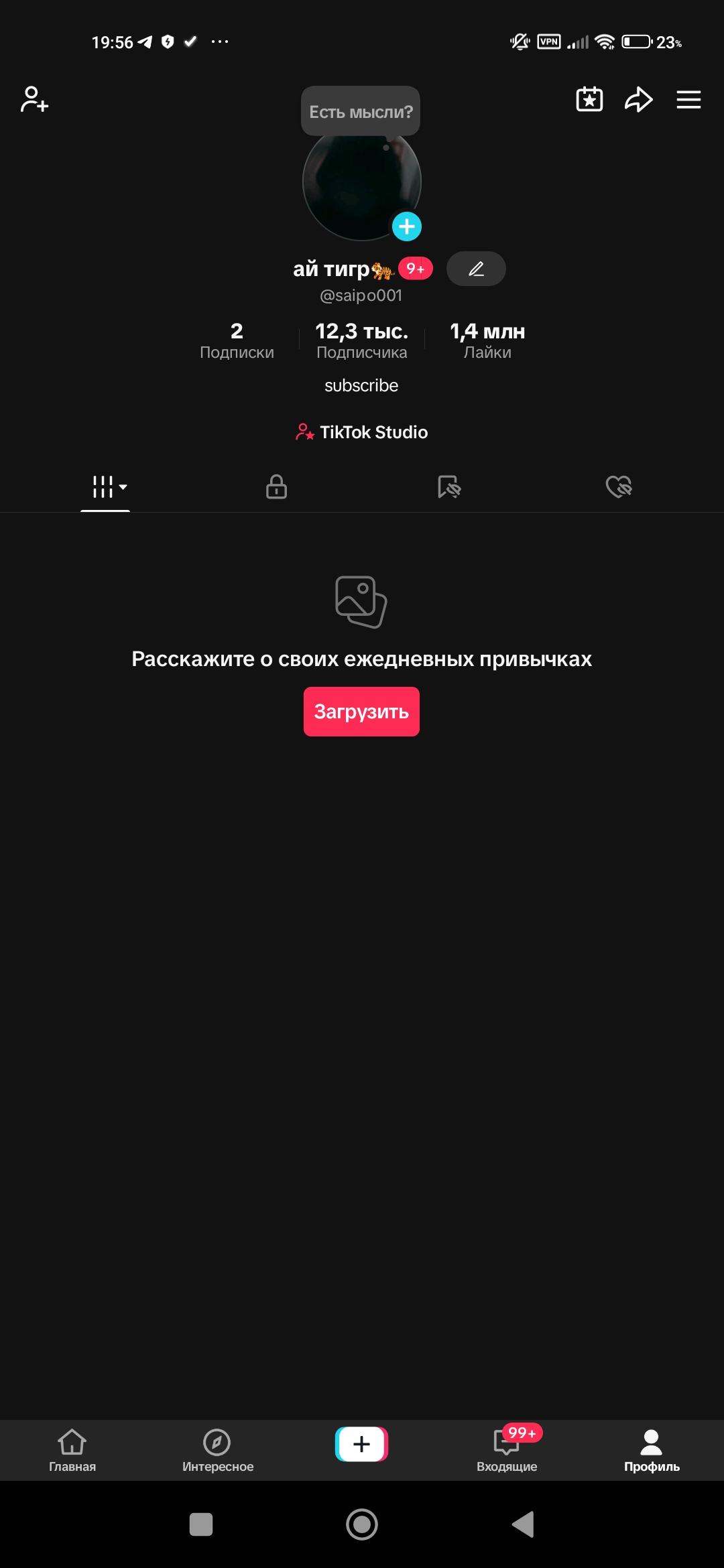Open the hamburger menu
Screen dimensions: 724x1568
tap(688, 99)
